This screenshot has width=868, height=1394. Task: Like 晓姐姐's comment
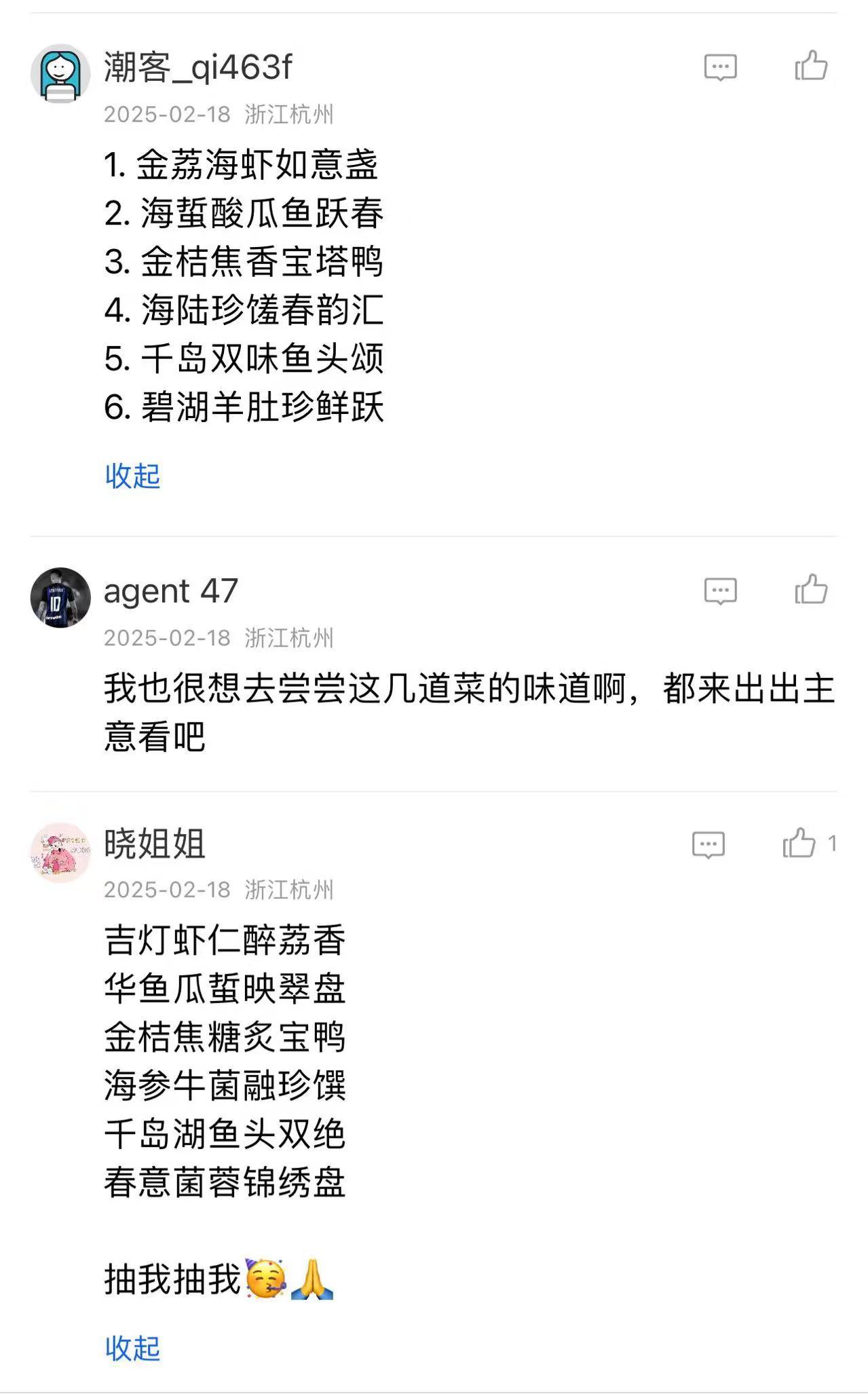pos(799,844)
